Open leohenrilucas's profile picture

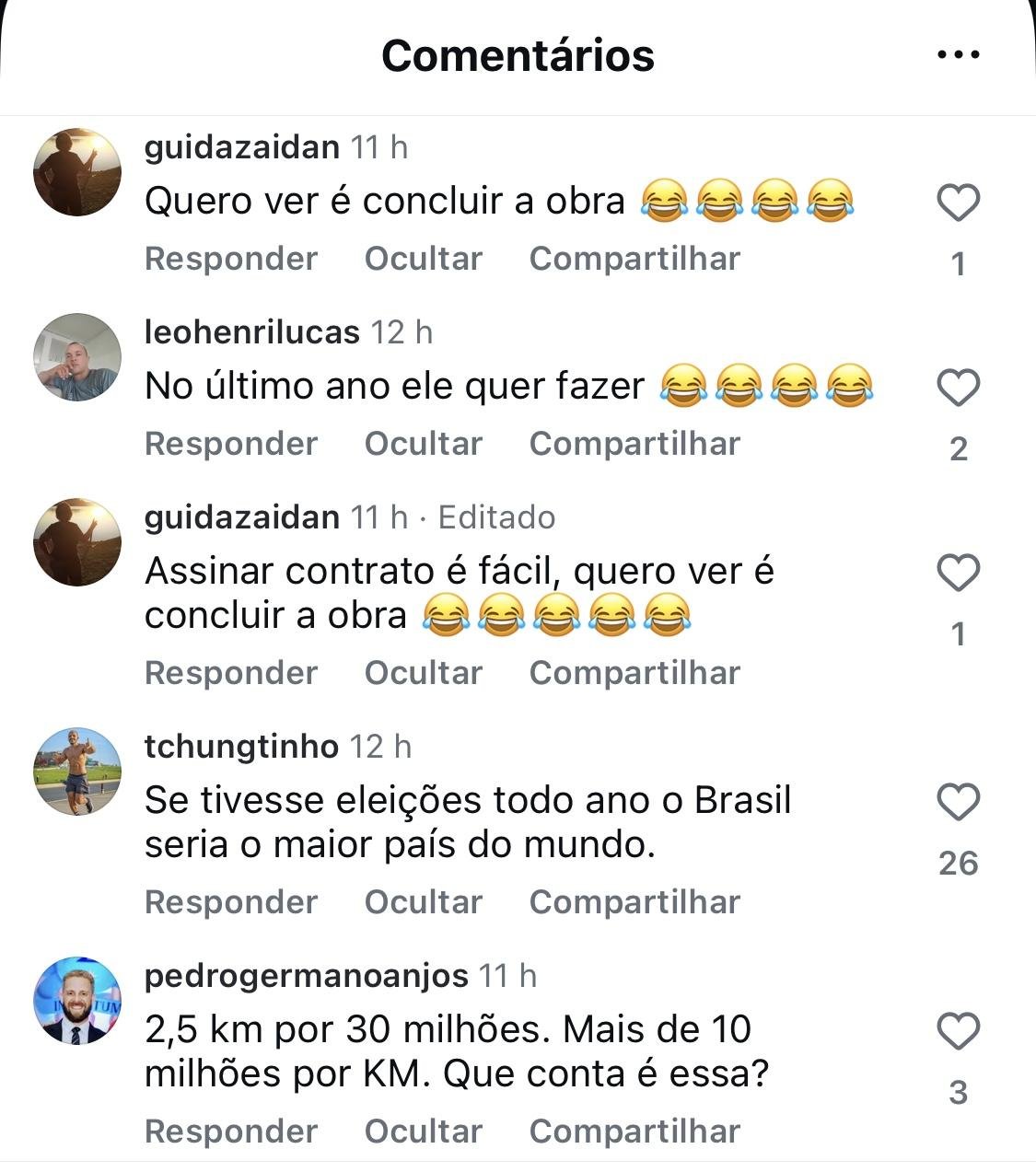coord(76,359)
